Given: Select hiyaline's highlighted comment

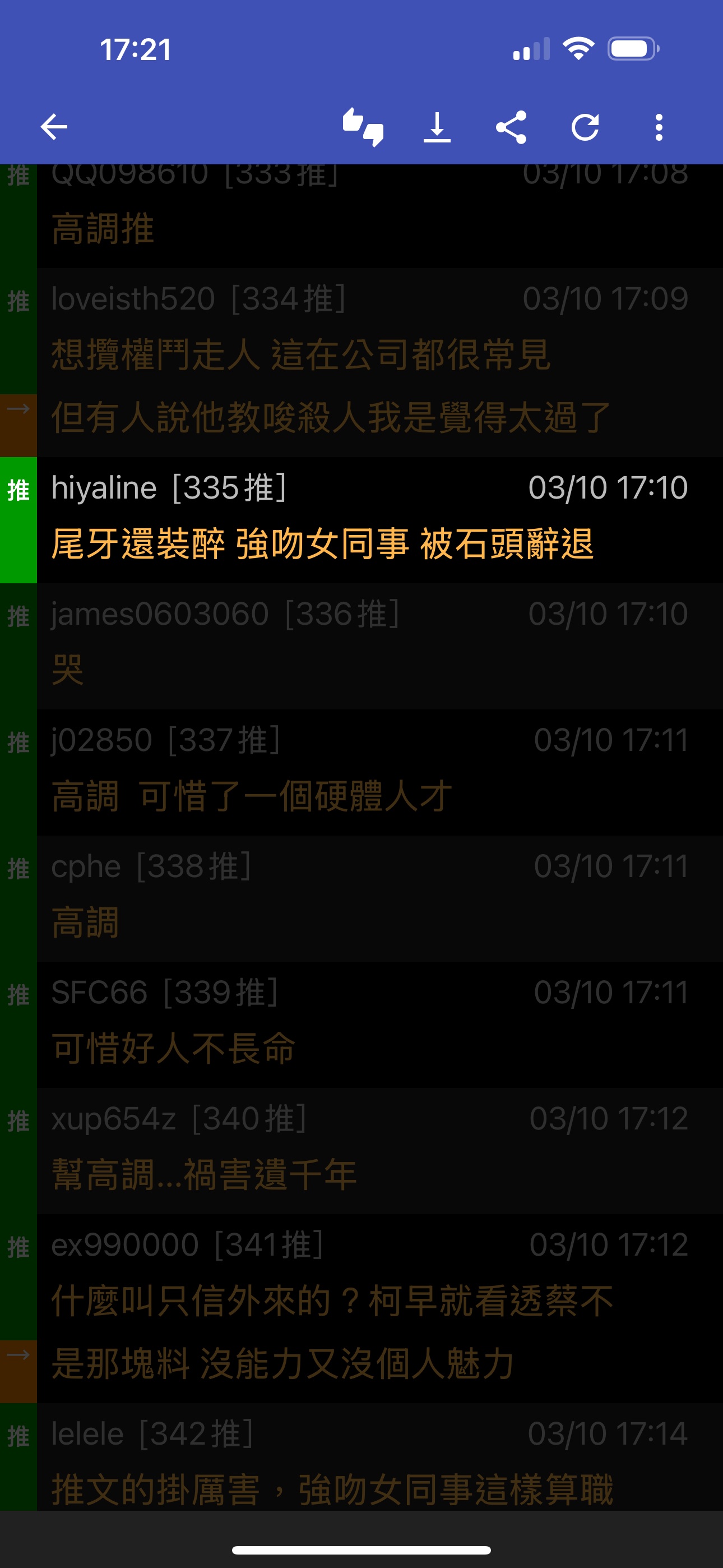Looking at the screenshot, I should (x=361, y=520).
